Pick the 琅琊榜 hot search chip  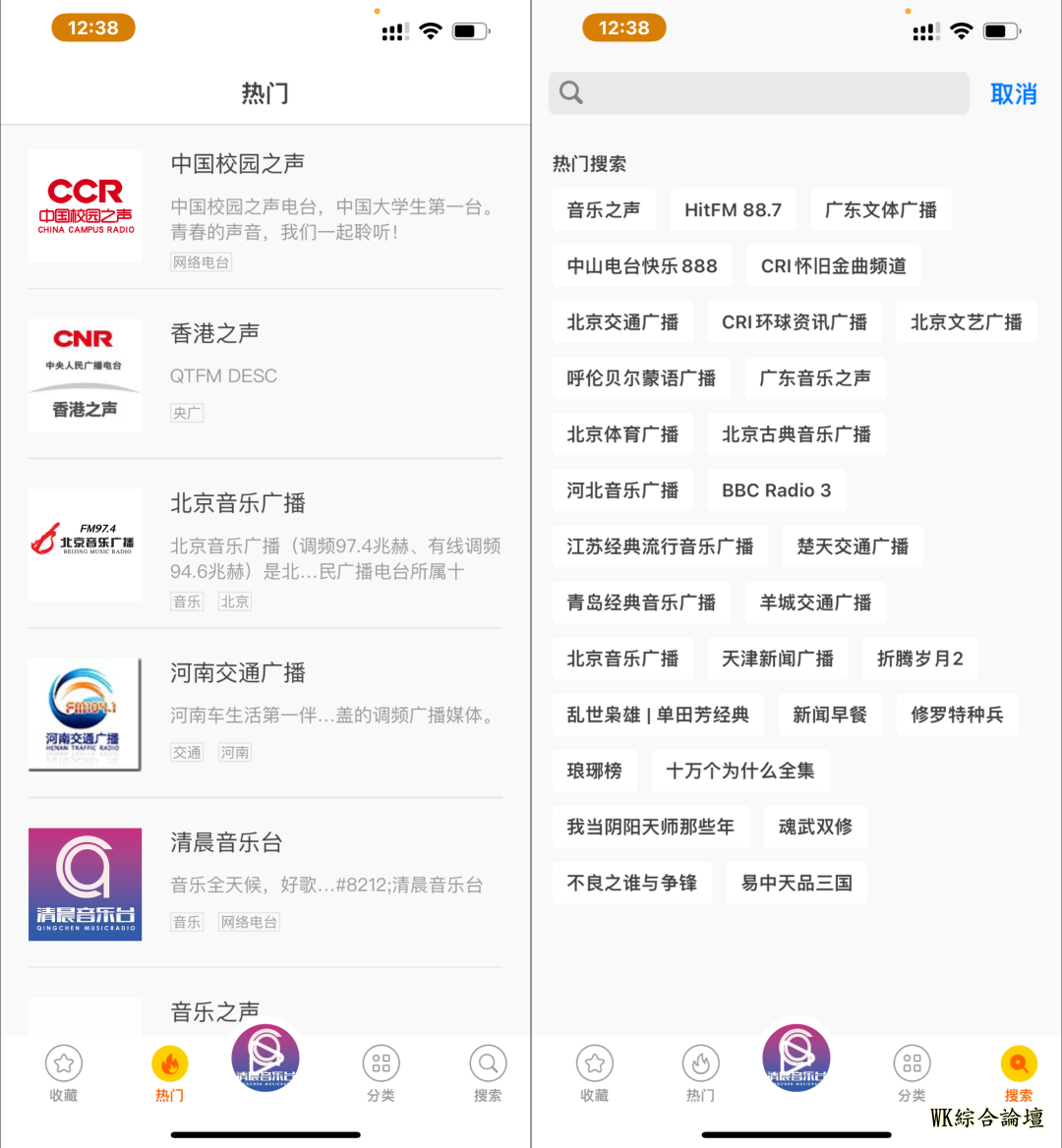pyautogui.click(x=594, y=771)
